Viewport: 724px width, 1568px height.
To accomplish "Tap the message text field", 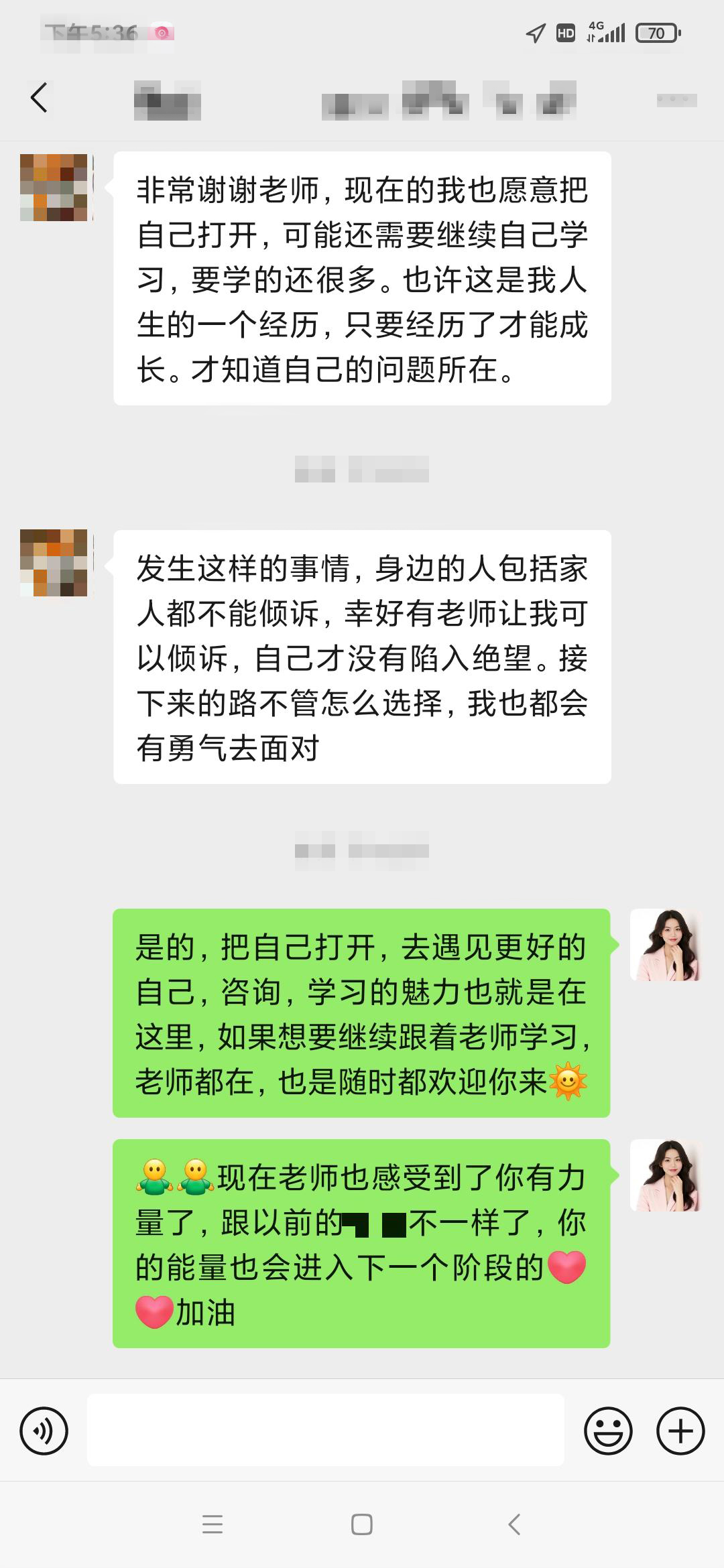I will [325, 1430].
